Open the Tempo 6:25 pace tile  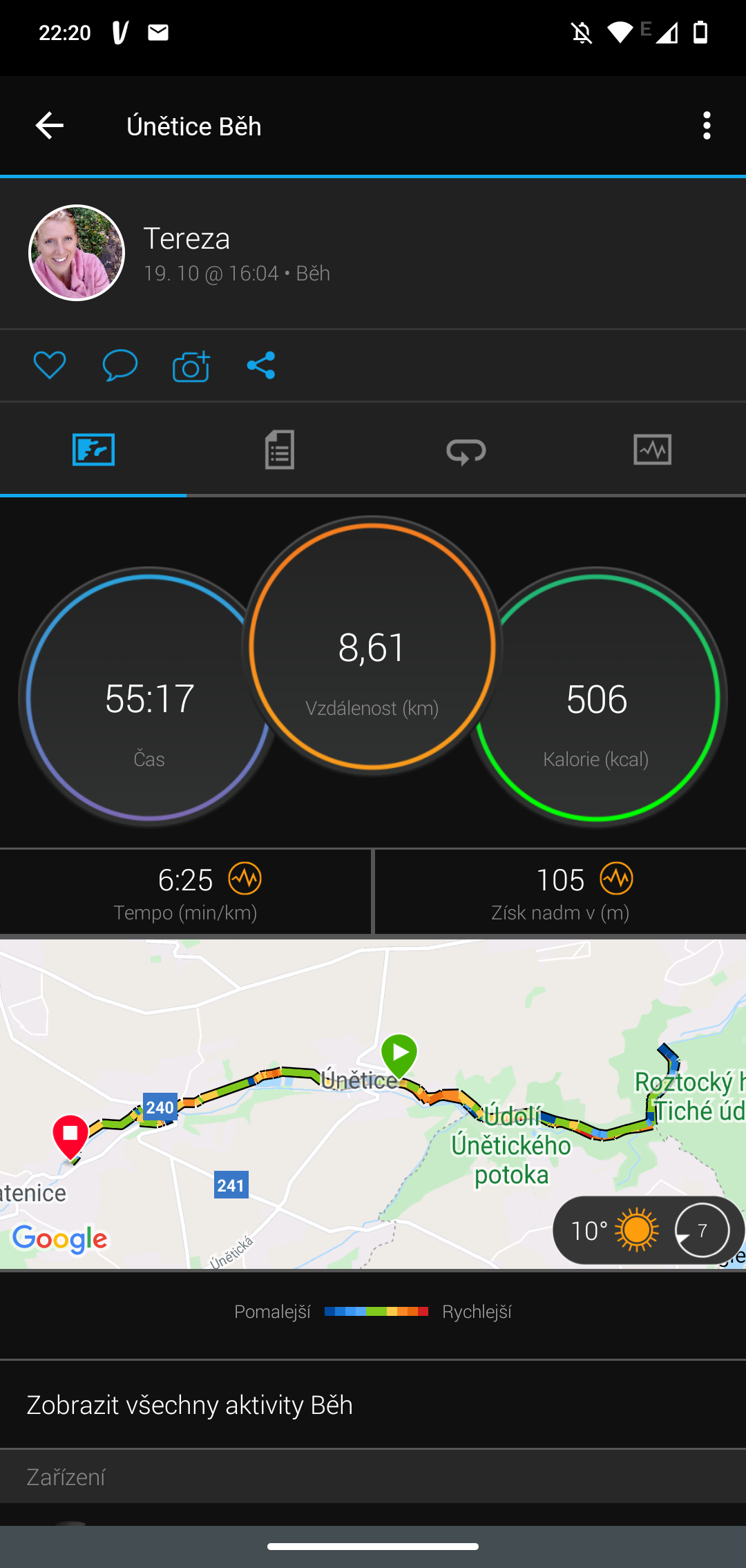tap(185, 892)
